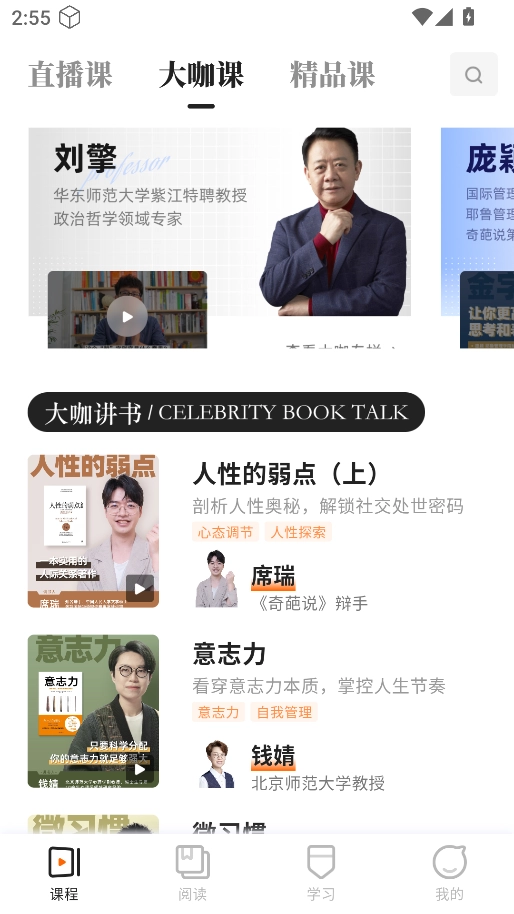This screenshot has height=914, width=514.
Task: Select the 大咖课 tab
Action: coord(201,75)
